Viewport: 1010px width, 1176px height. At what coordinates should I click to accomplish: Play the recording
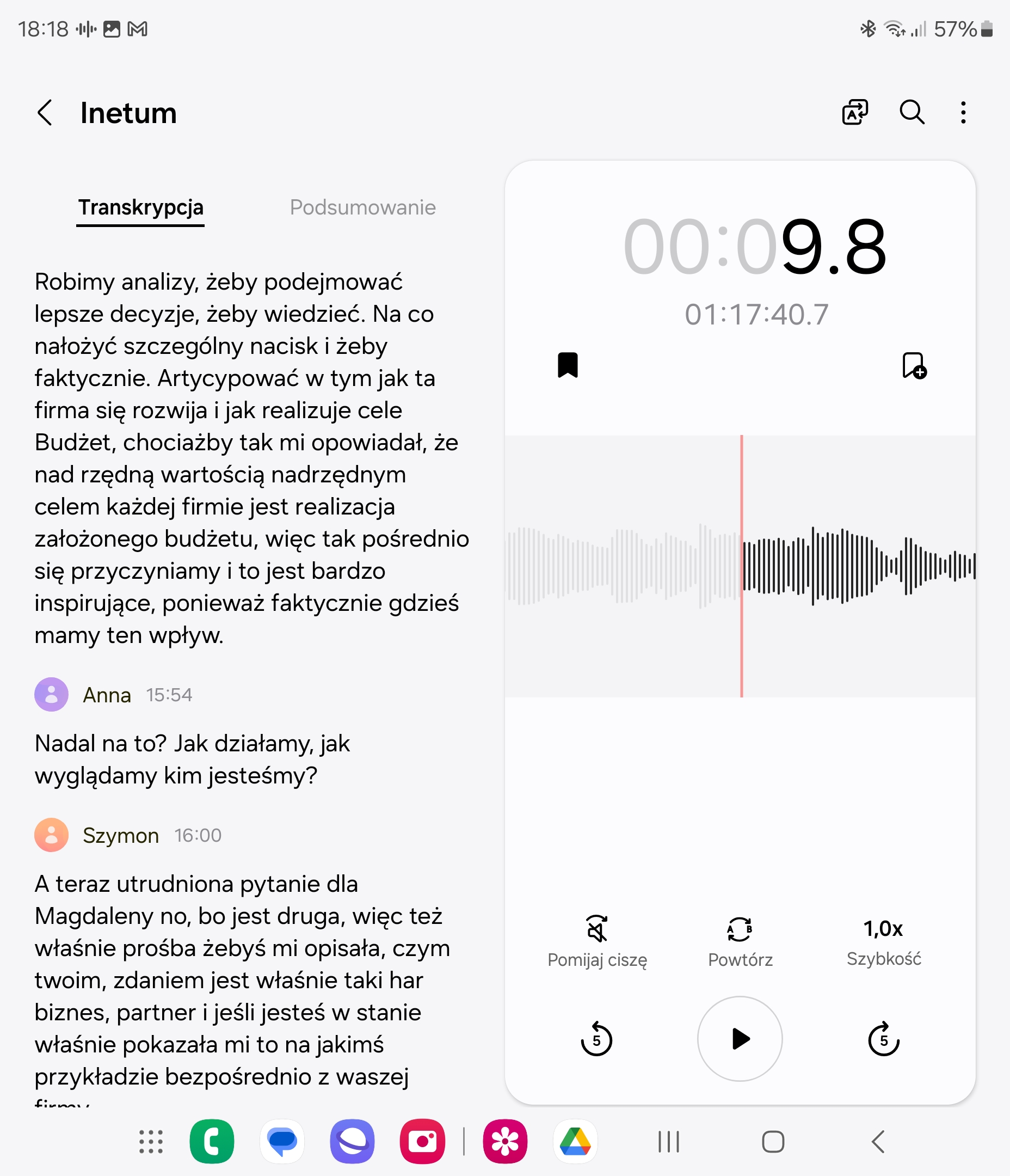[740, 1039]
